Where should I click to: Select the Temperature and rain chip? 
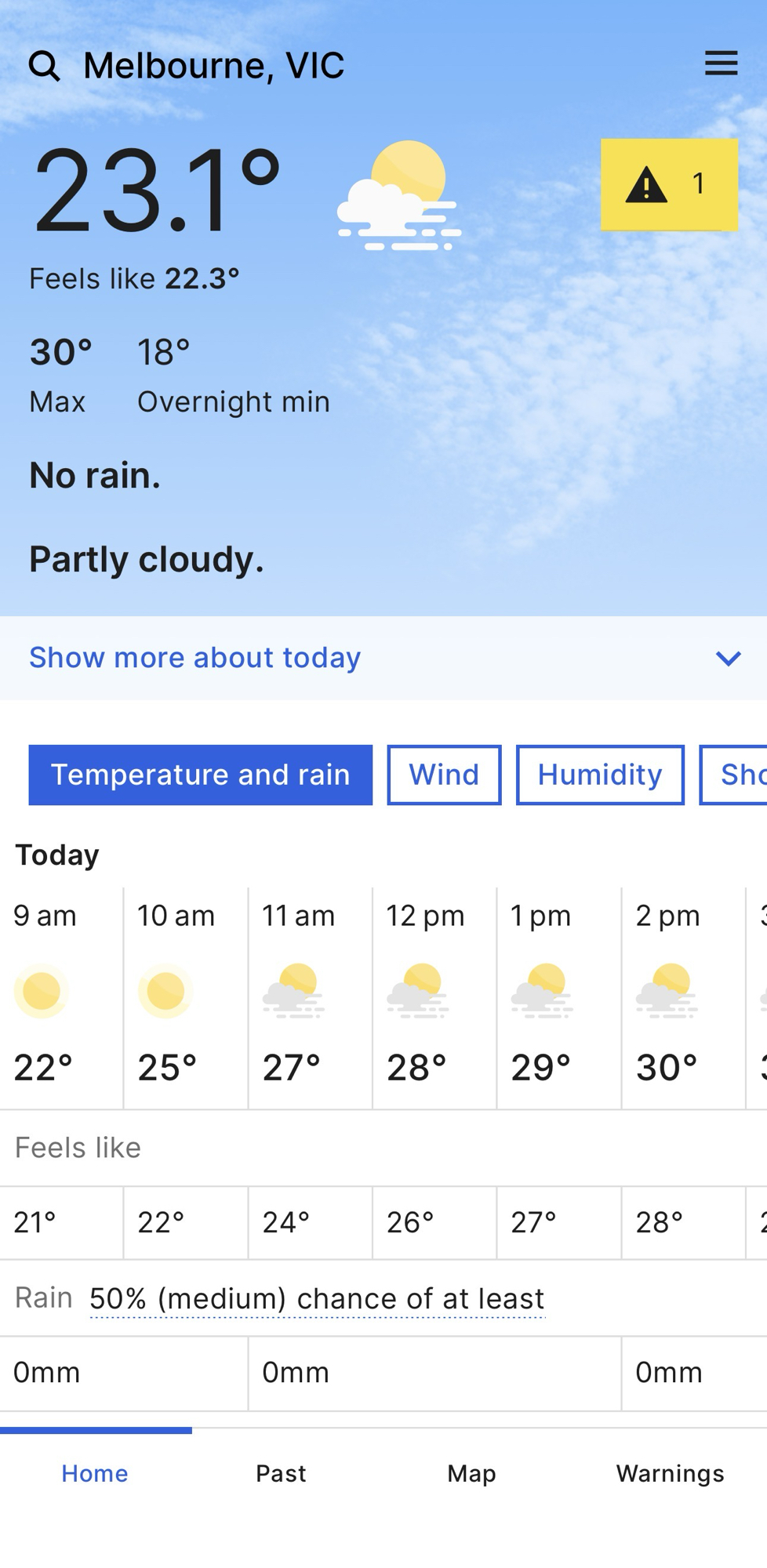(201, 775)
